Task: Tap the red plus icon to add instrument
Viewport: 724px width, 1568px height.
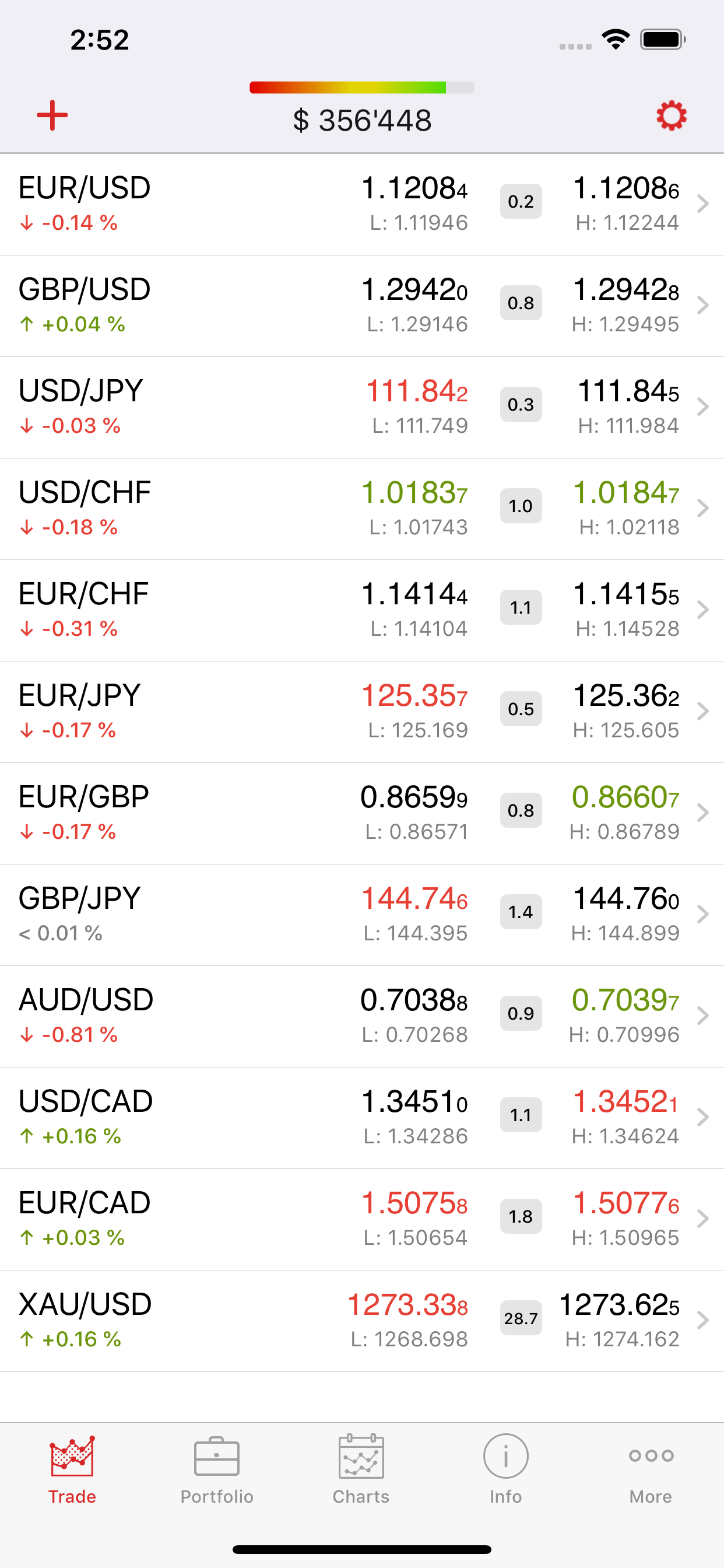Action: 52,116
